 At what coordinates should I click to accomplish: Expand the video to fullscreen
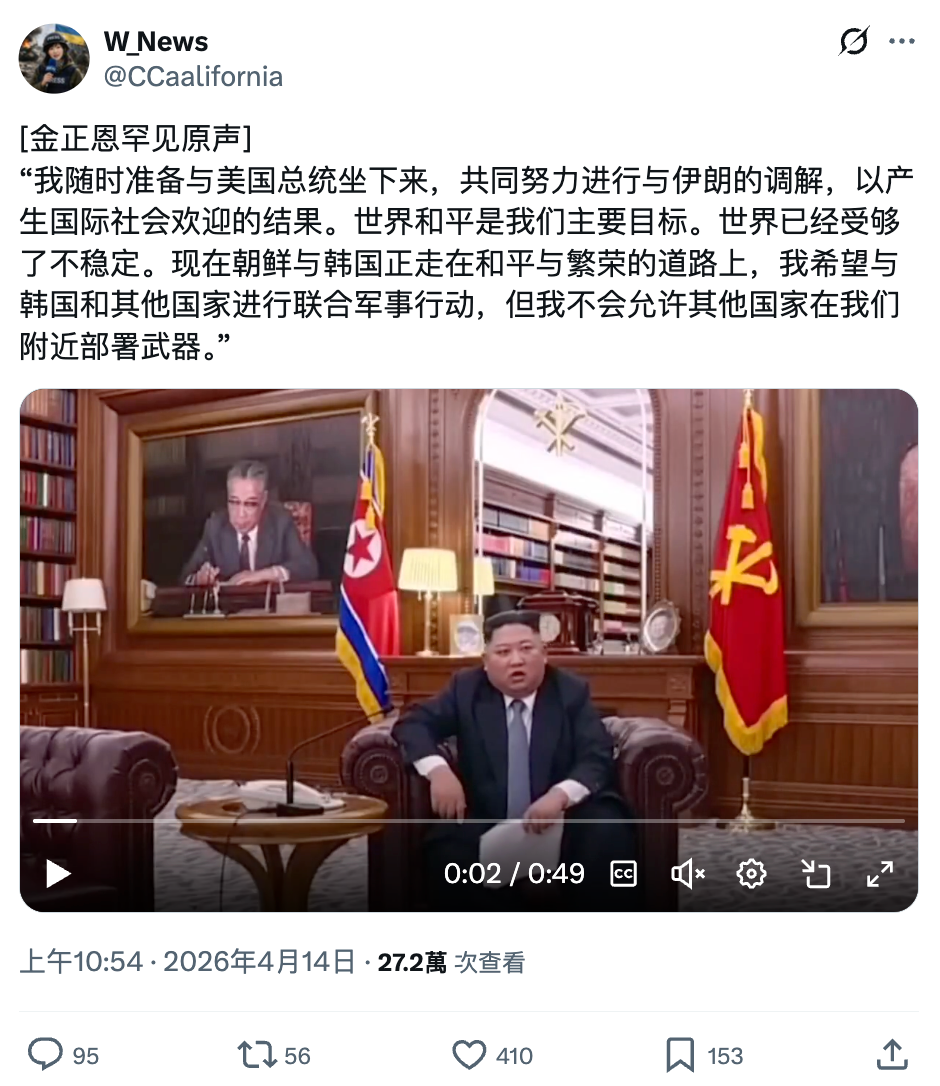[880, 874]
